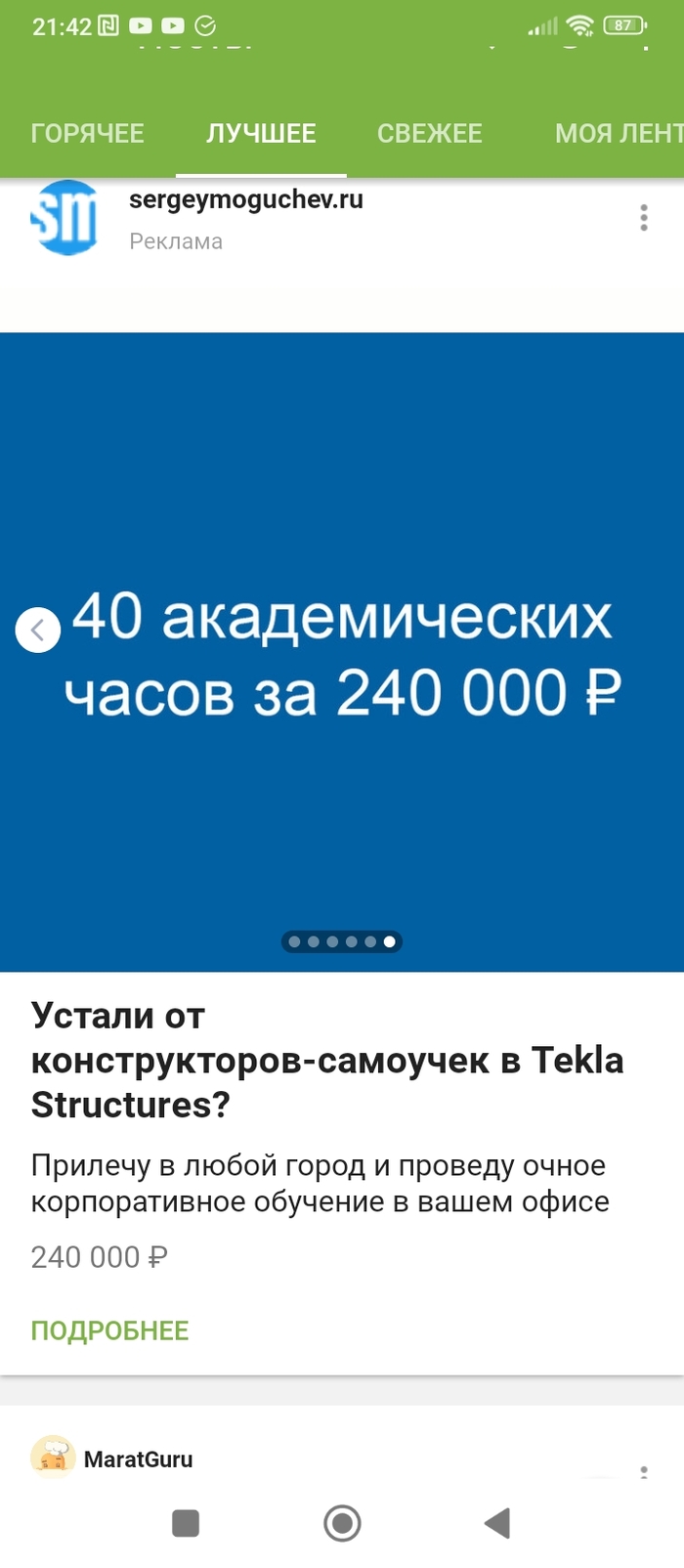Open MaratGuru's profile
This screenshot has width=684, height=1568.
(x=138, y=1459)
